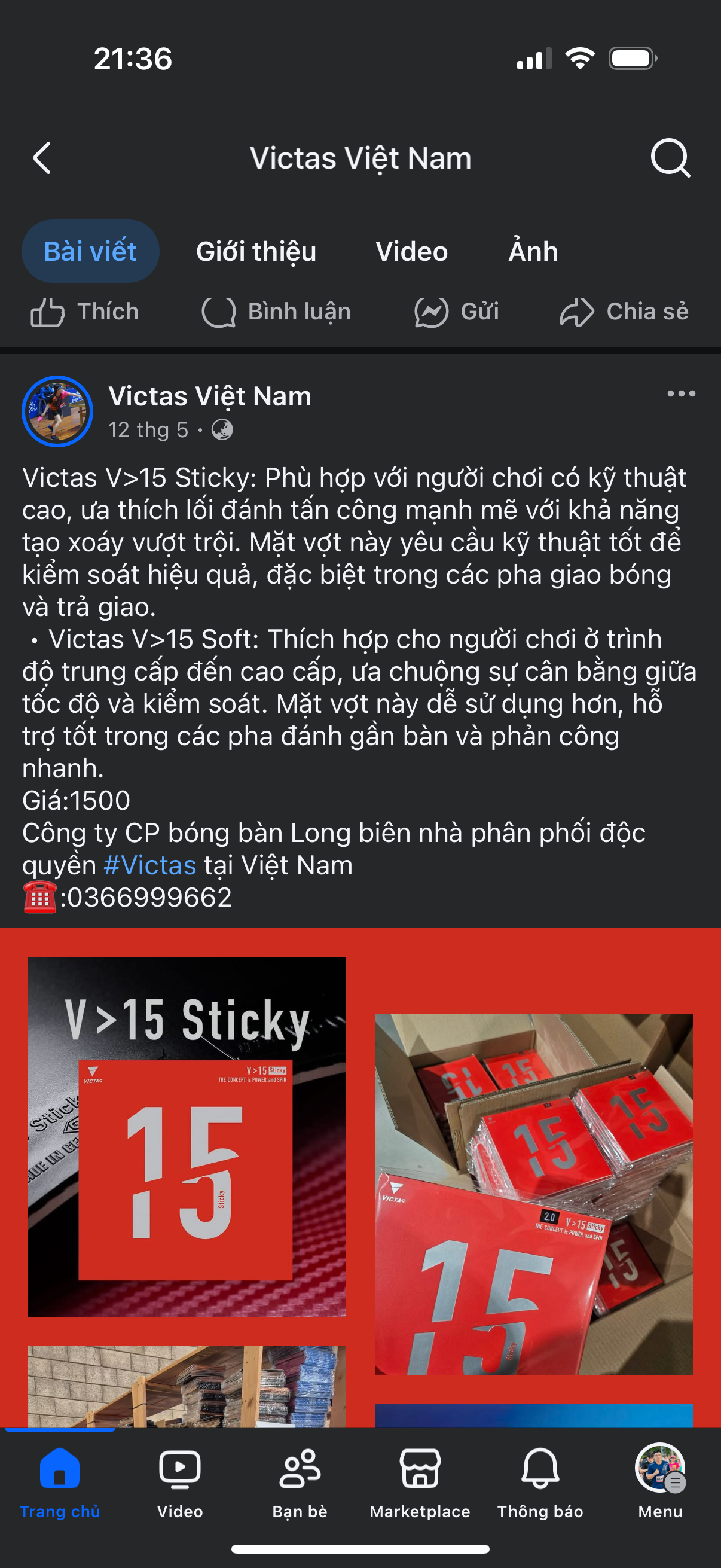Open the #Victas hashtag link
721x1568 pixels.
149,865
